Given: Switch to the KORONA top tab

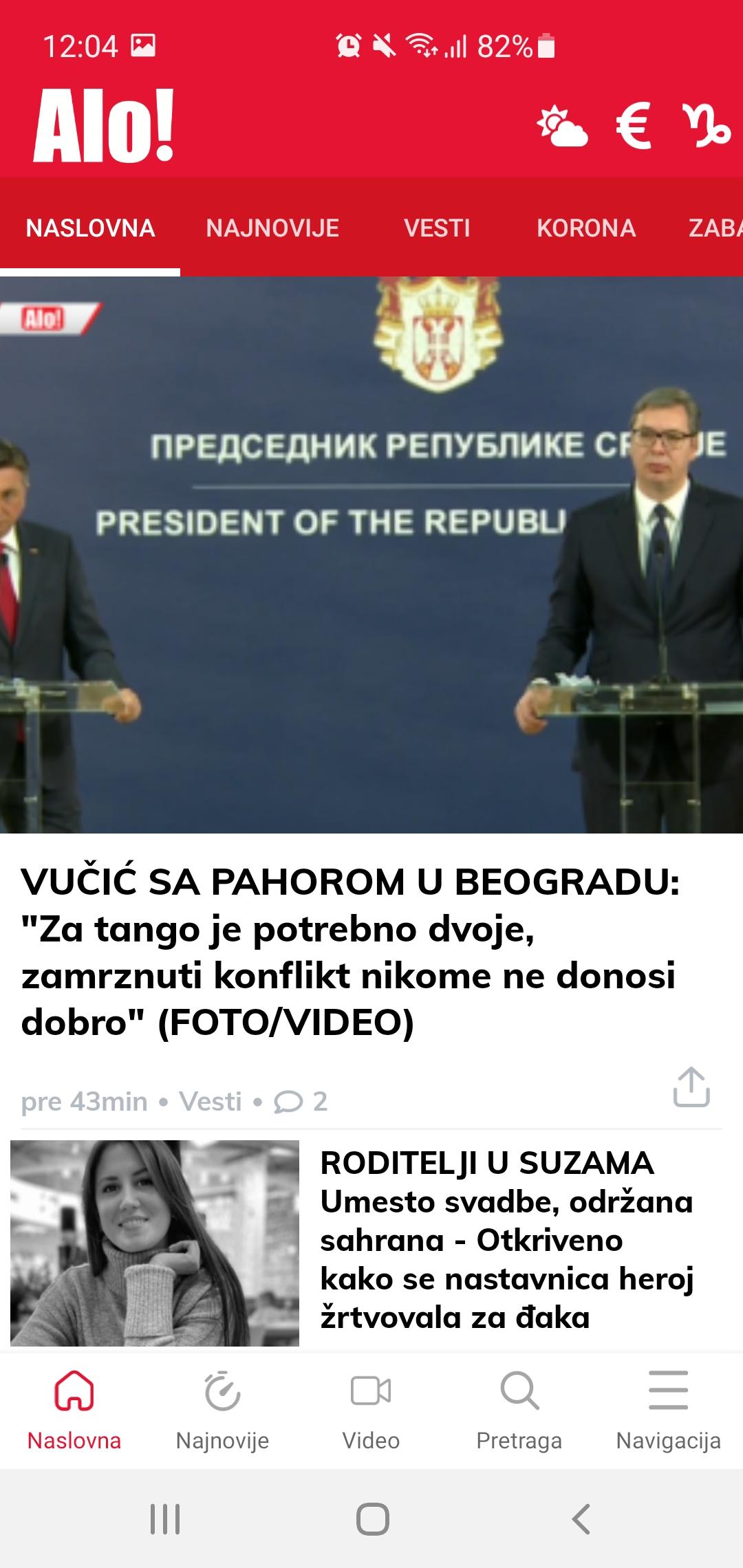Looking at the screenshot, I should (586, 228).
